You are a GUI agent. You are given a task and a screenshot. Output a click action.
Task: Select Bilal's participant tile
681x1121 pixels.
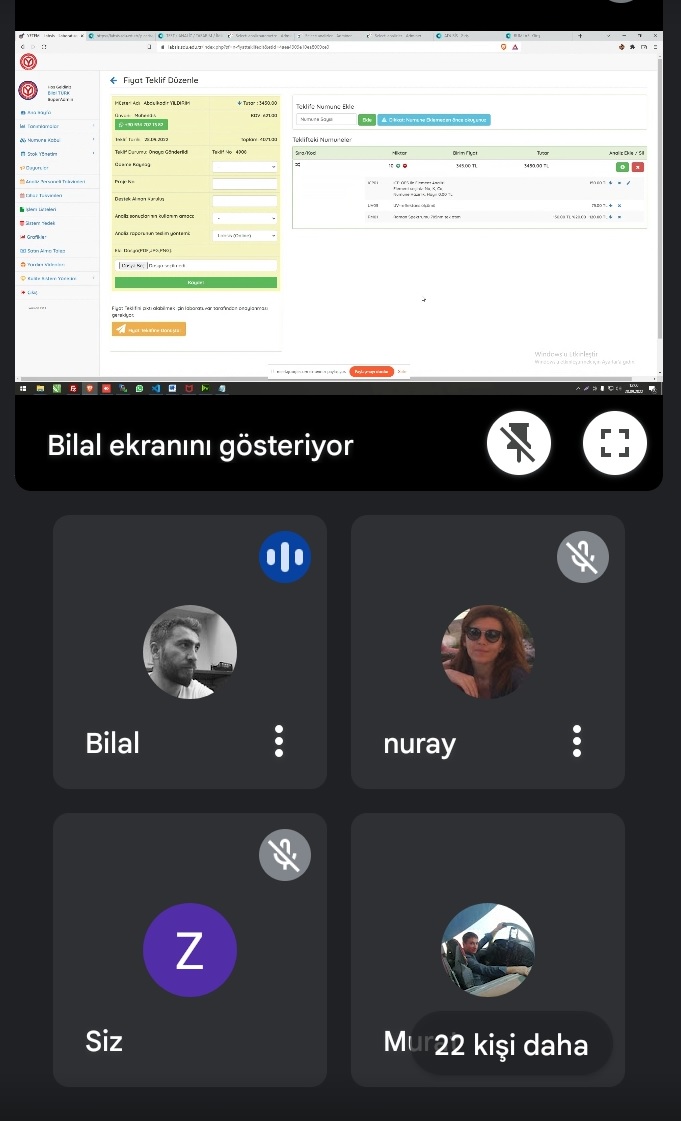pos(189,652)
